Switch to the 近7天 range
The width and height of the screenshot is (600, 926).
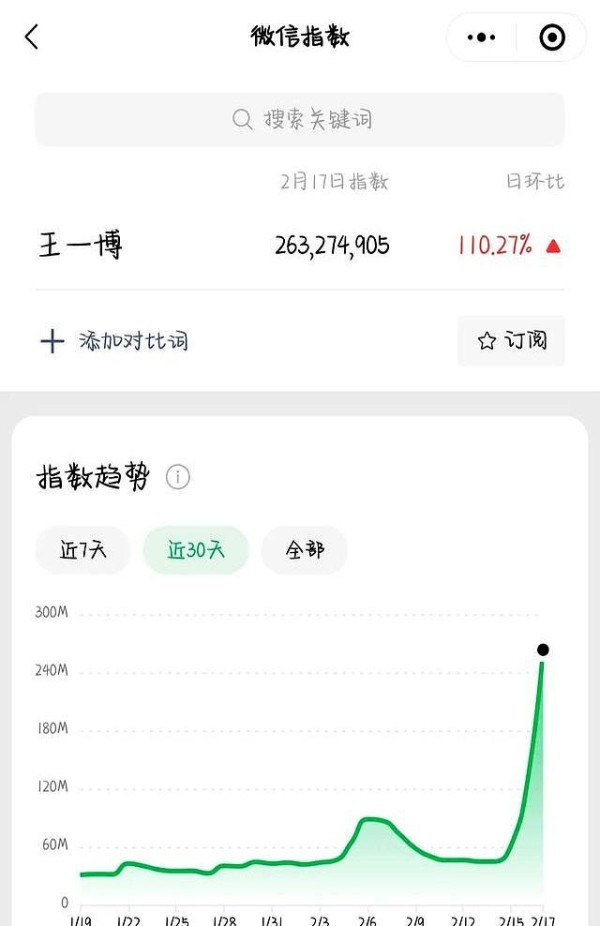pyautogui.click(x=82, y=550)
